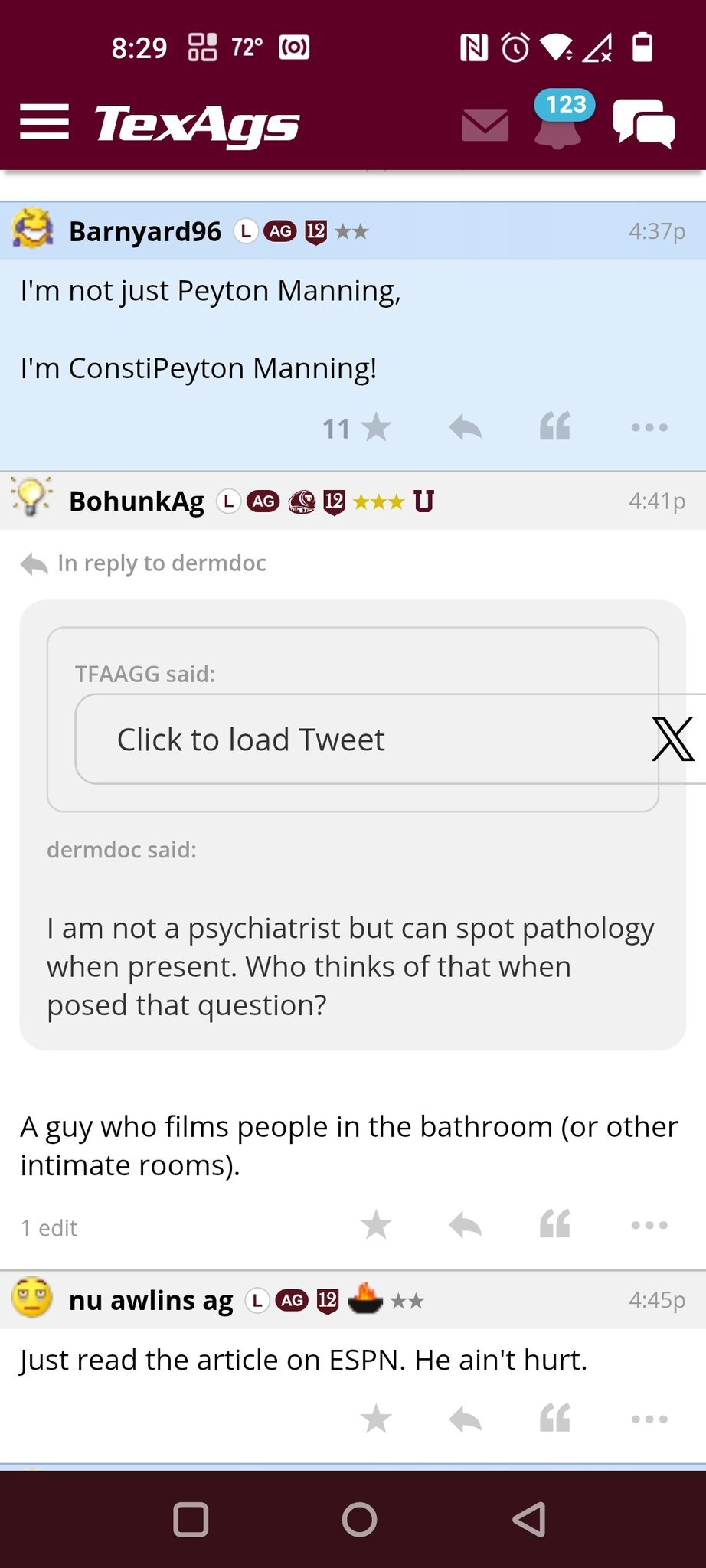
Task: Open more options on nu awlins ag's post
Action: pos(649,1419)
